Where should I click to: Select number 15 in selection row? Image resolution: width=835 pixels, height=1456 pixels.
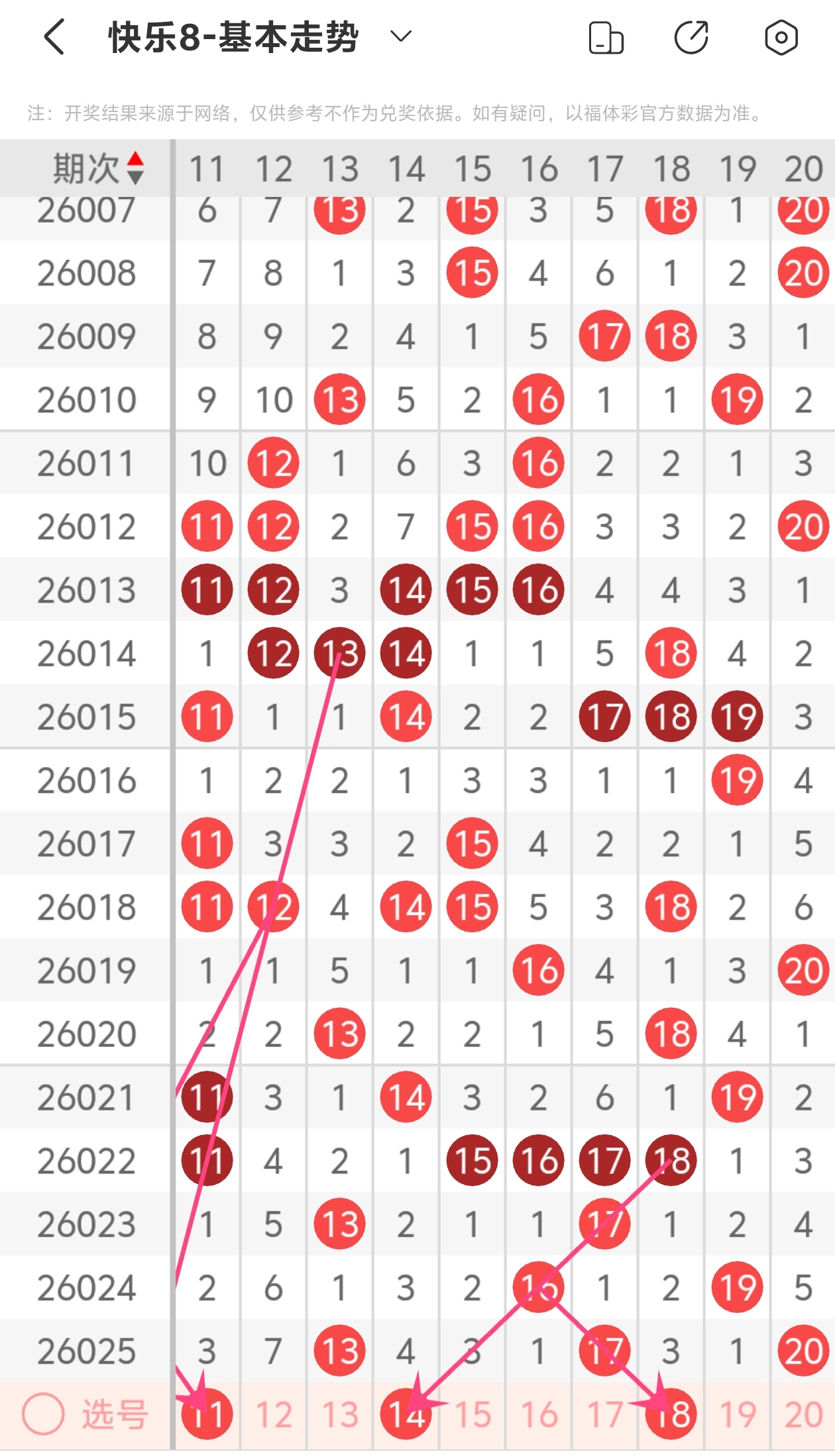(x=473, y=1414)
